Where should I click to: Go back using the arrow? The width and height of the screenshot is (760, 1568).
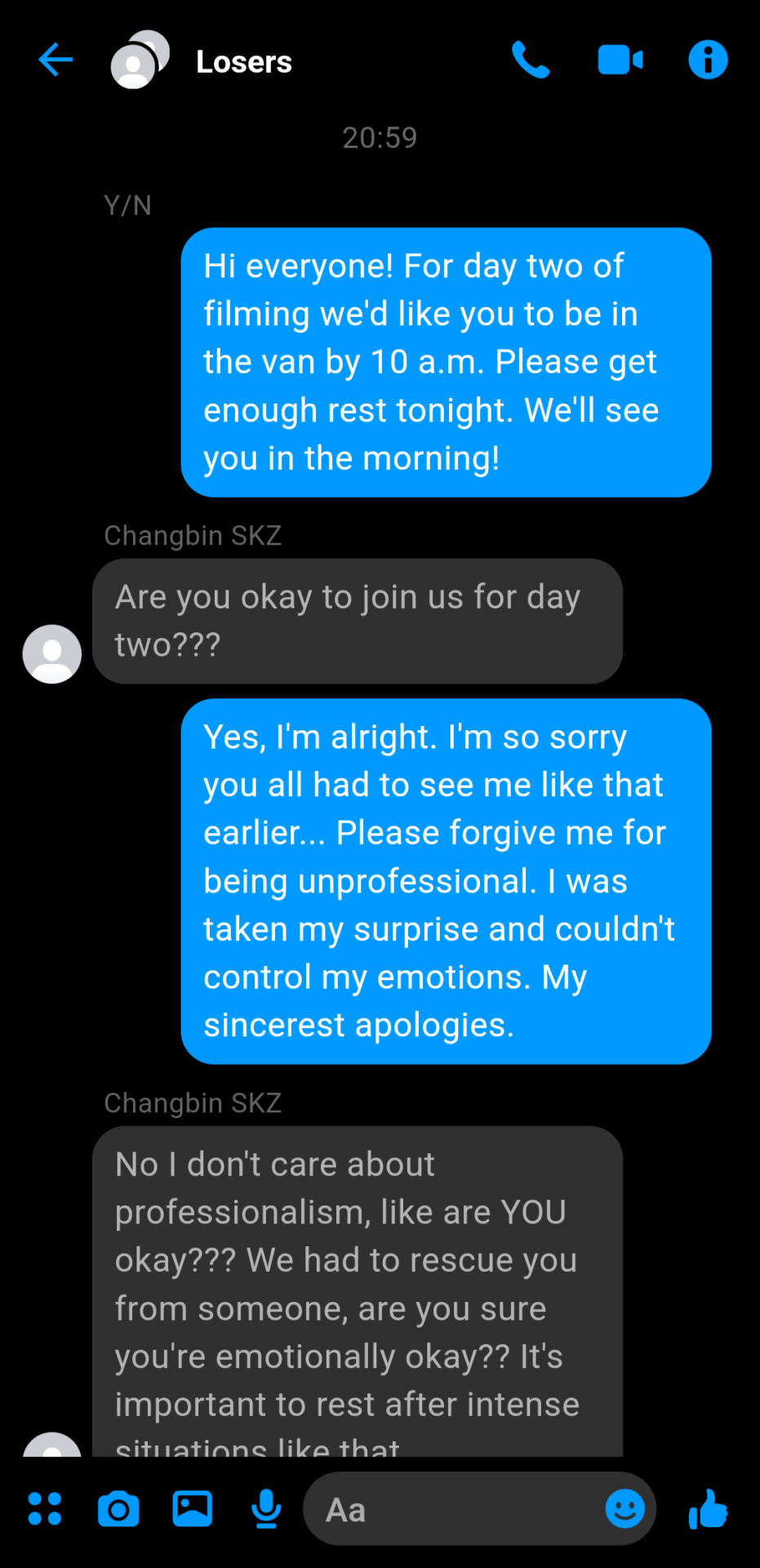[56, 60]
